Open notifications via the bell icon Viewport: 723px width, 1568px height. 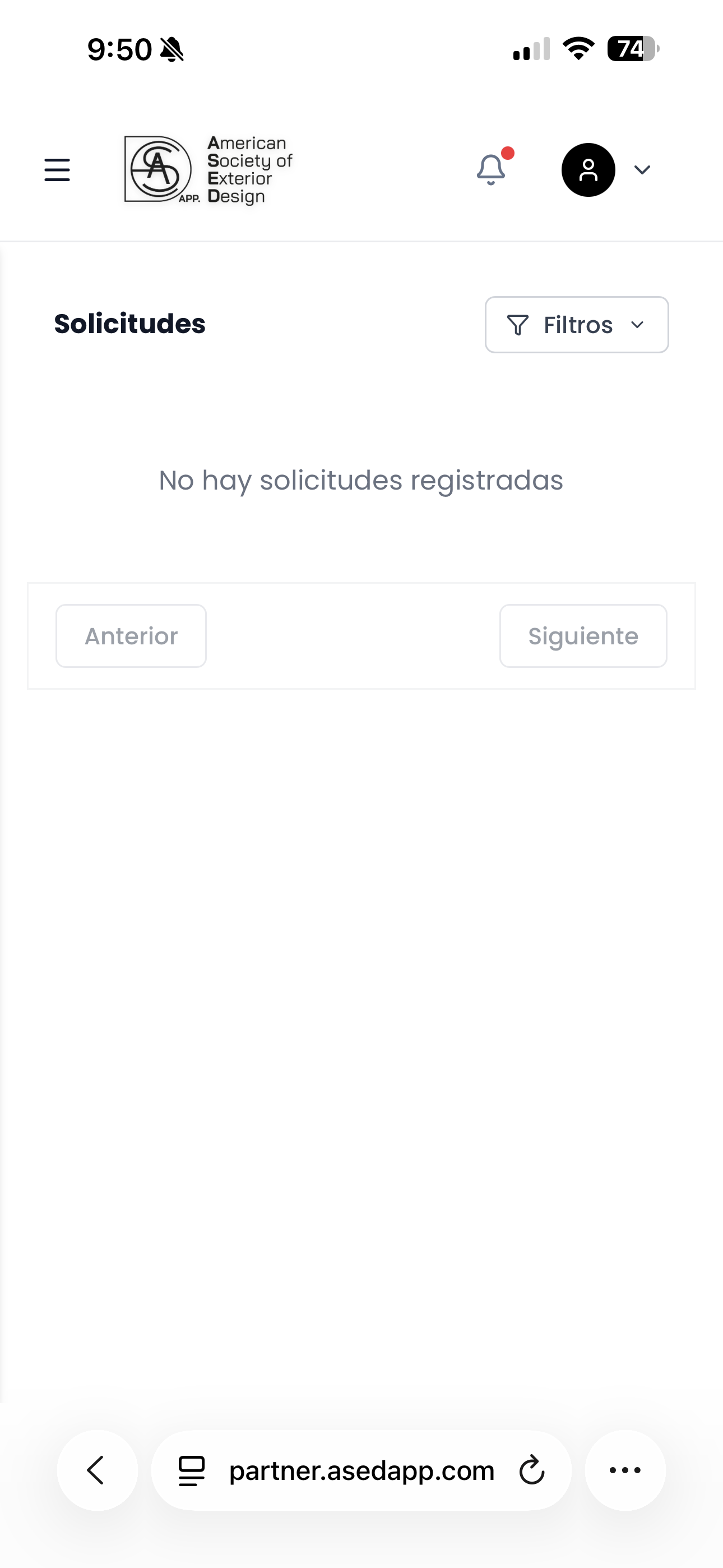pos(490,169)
